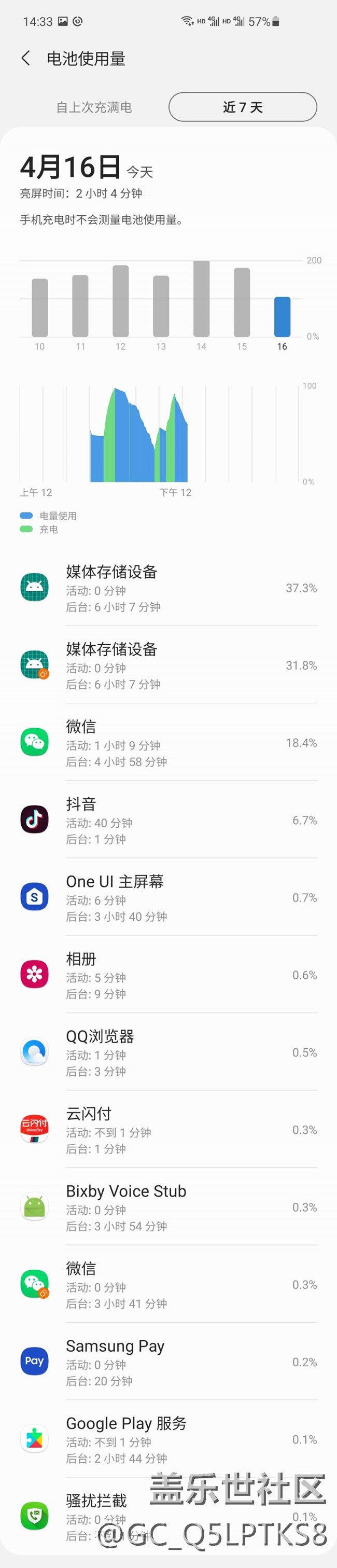Select the bar for day 12
337x1568 pixels.
[x=120, y=301]
